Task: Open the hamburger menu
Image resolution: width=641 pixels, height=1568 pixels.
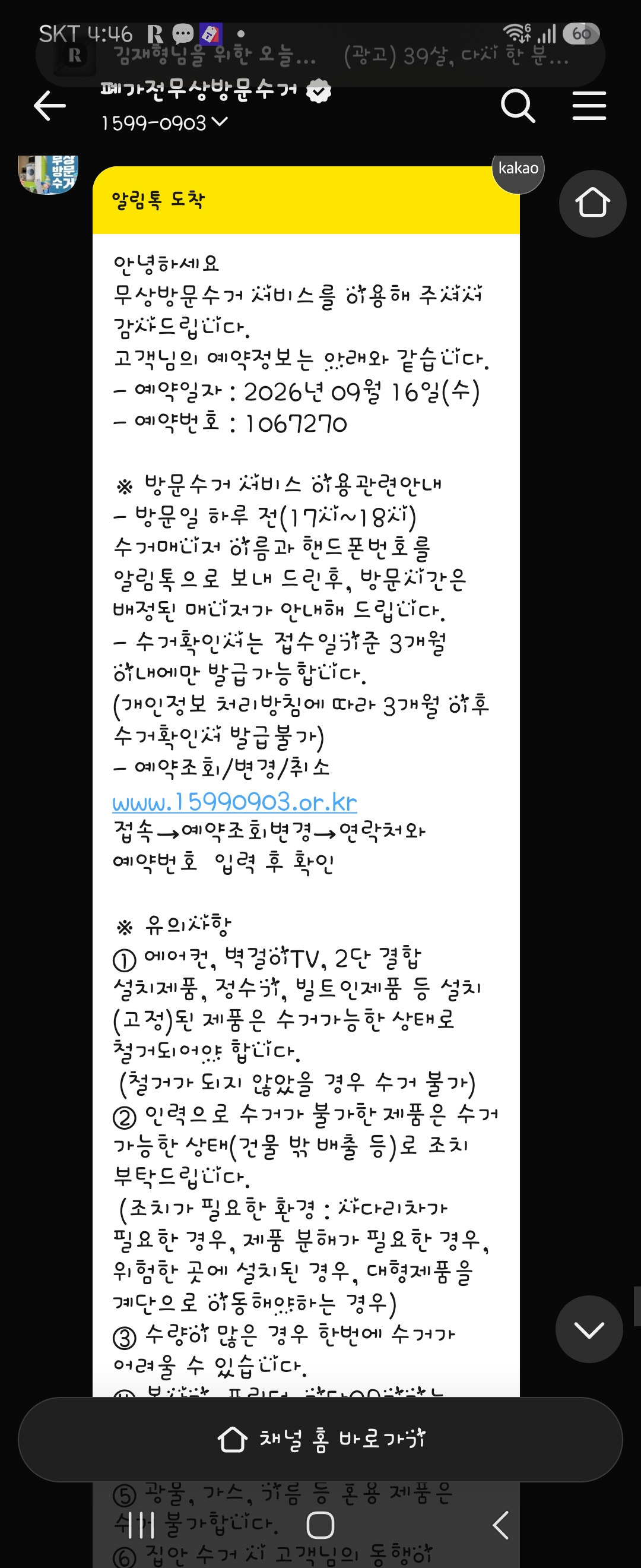Action: pyautogui.click(x=589, y=106)
